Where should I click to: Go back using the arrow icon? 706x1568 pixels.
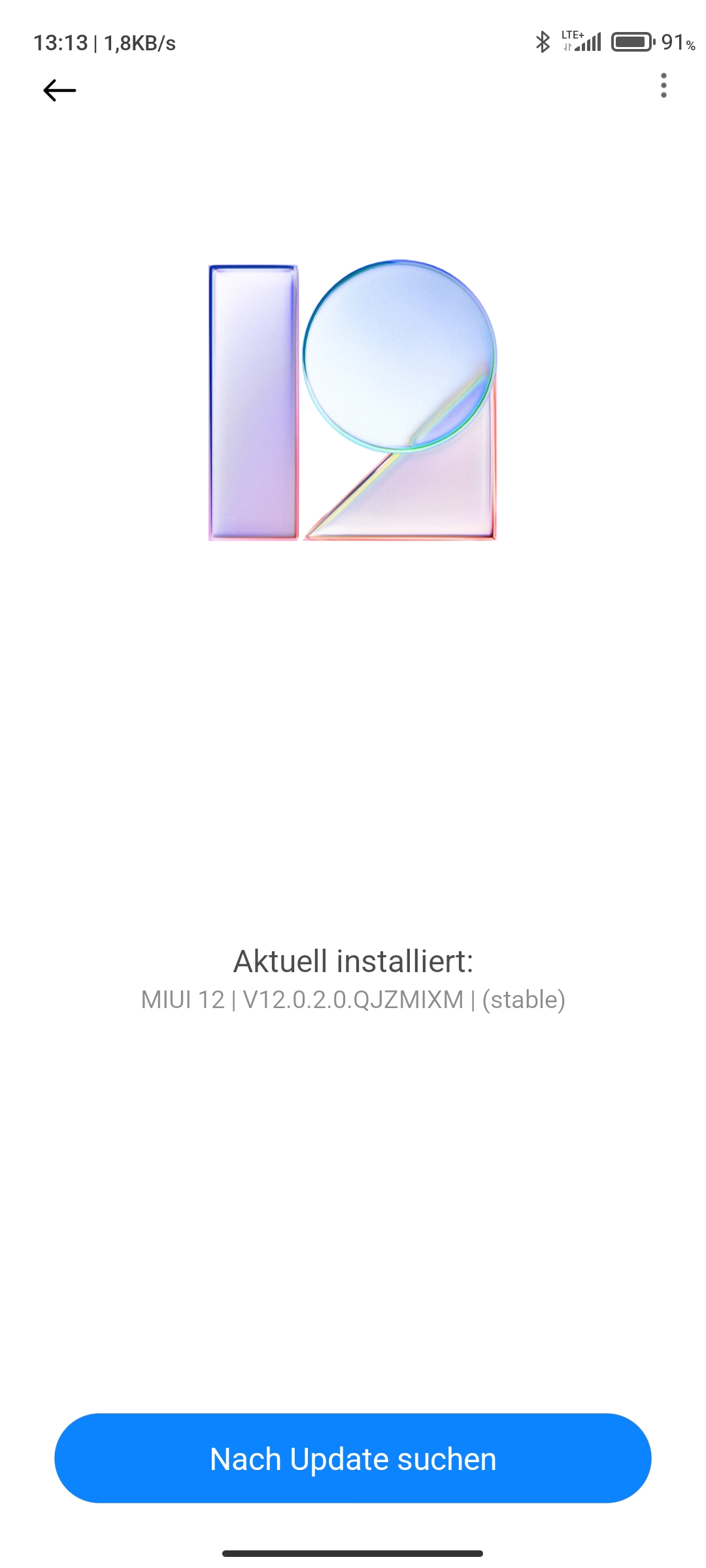(x=59, y=90)
